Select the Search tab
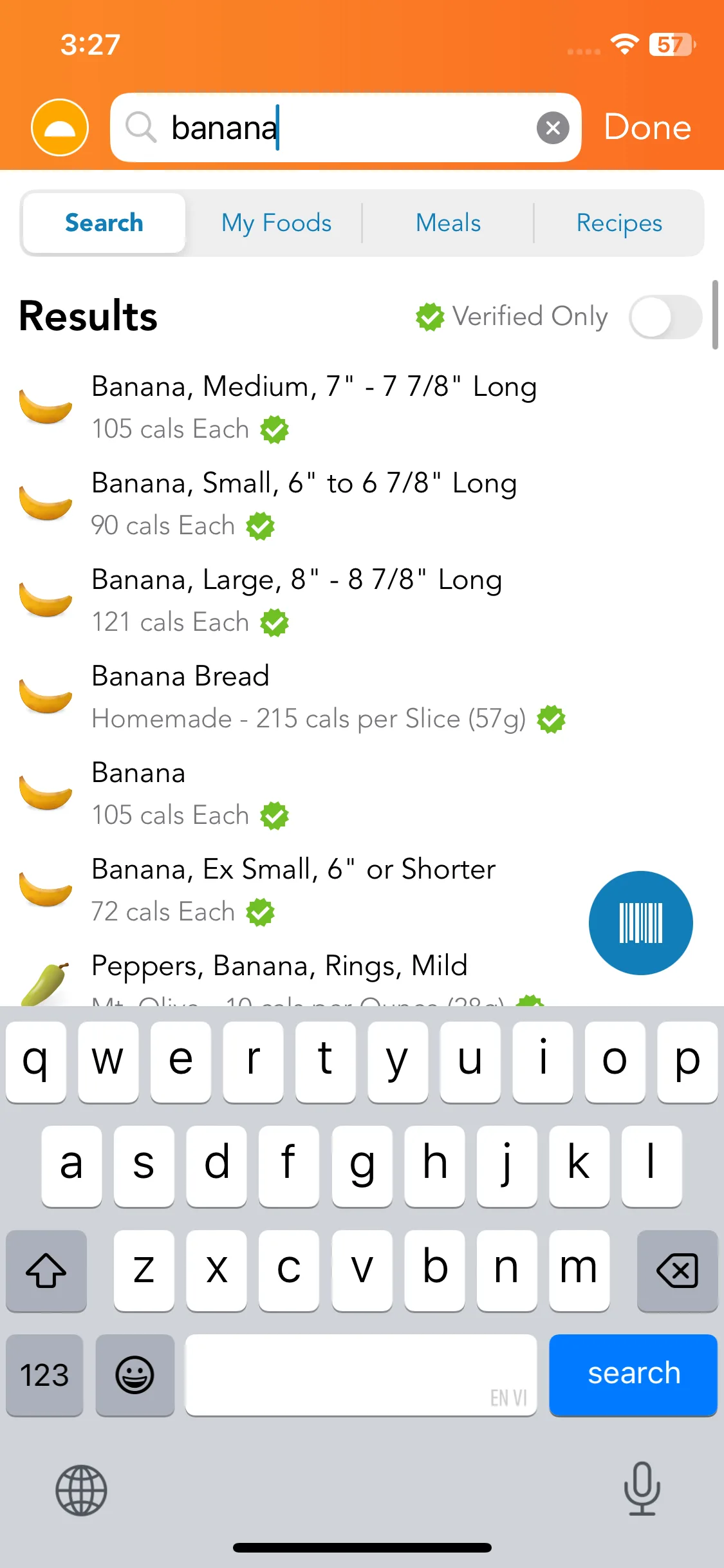Image resolution: width=724 pixels, height=1568 pixels. 104,223
